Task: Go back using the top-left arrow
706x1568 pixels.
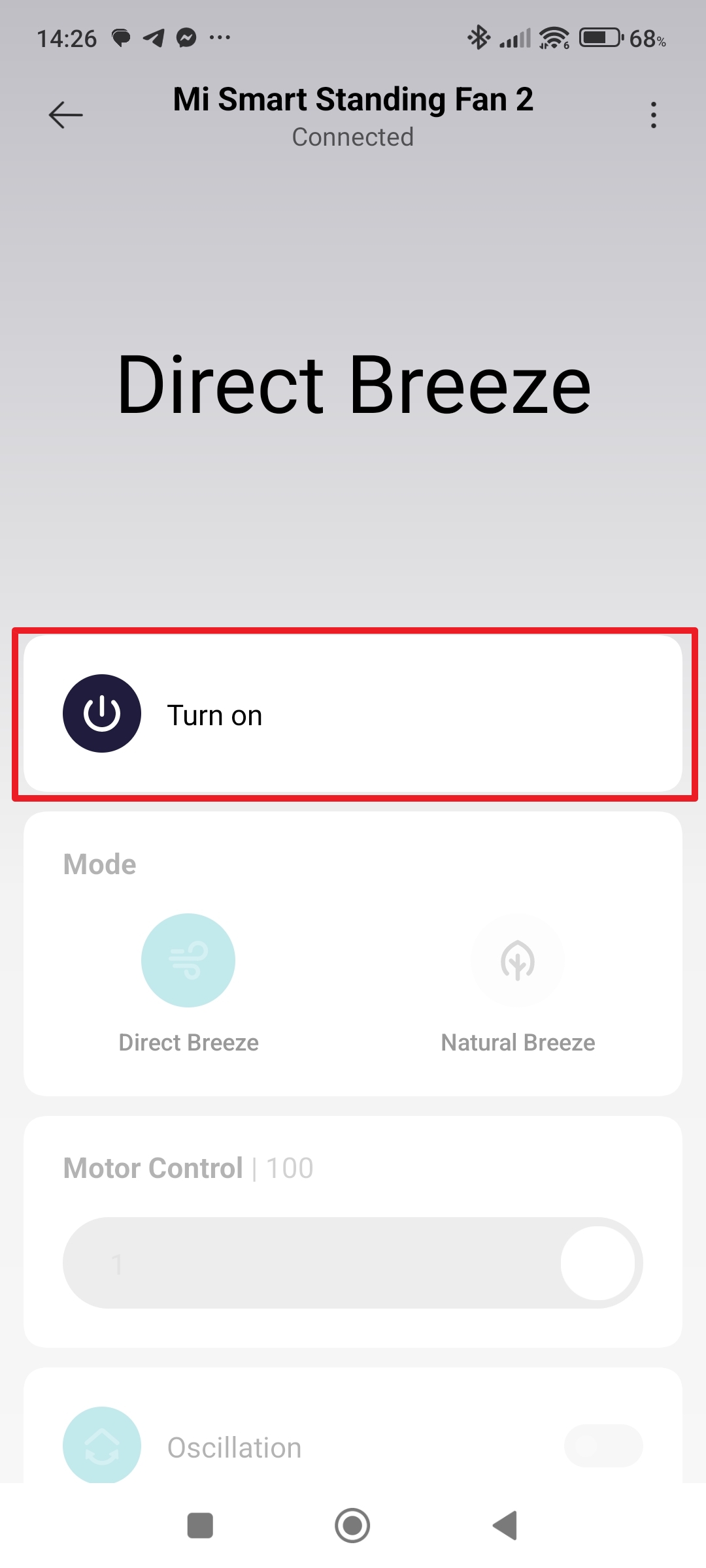Action: pyautogui.click(x=65, y=115)
